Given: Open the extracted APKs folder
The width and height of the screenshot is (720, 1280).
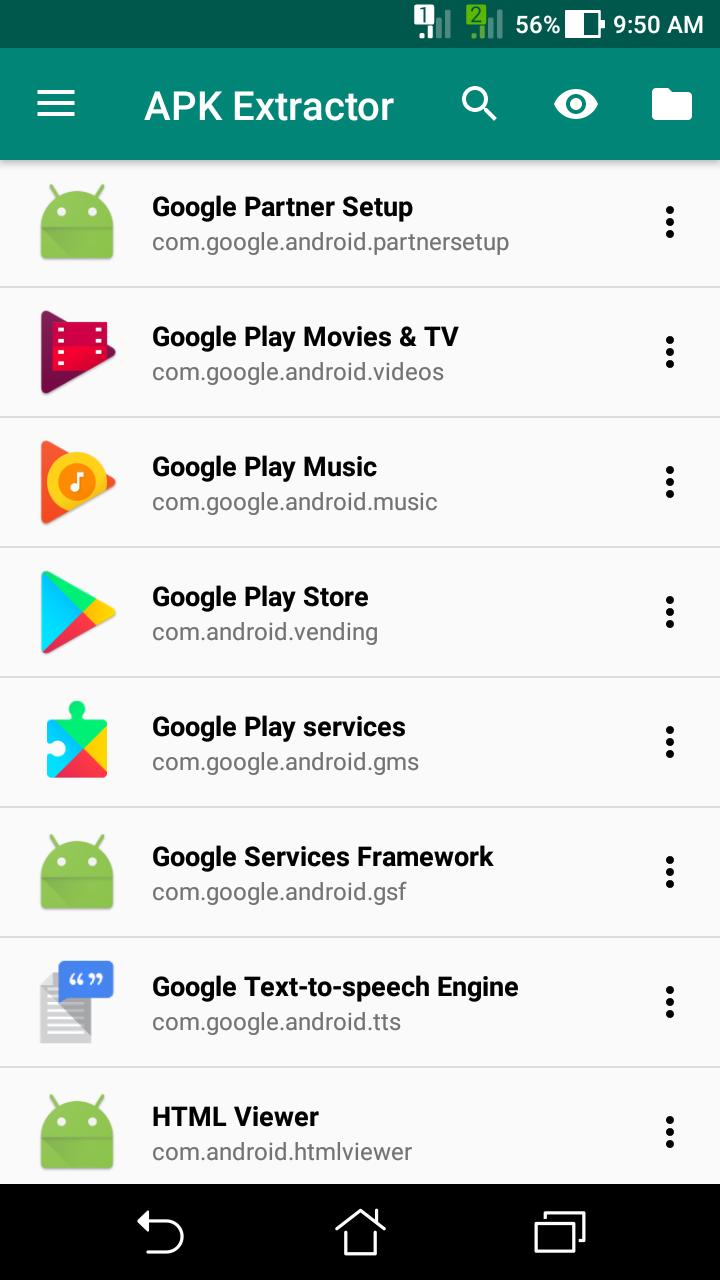Looking at the screenshot, I should pos(671,104).
